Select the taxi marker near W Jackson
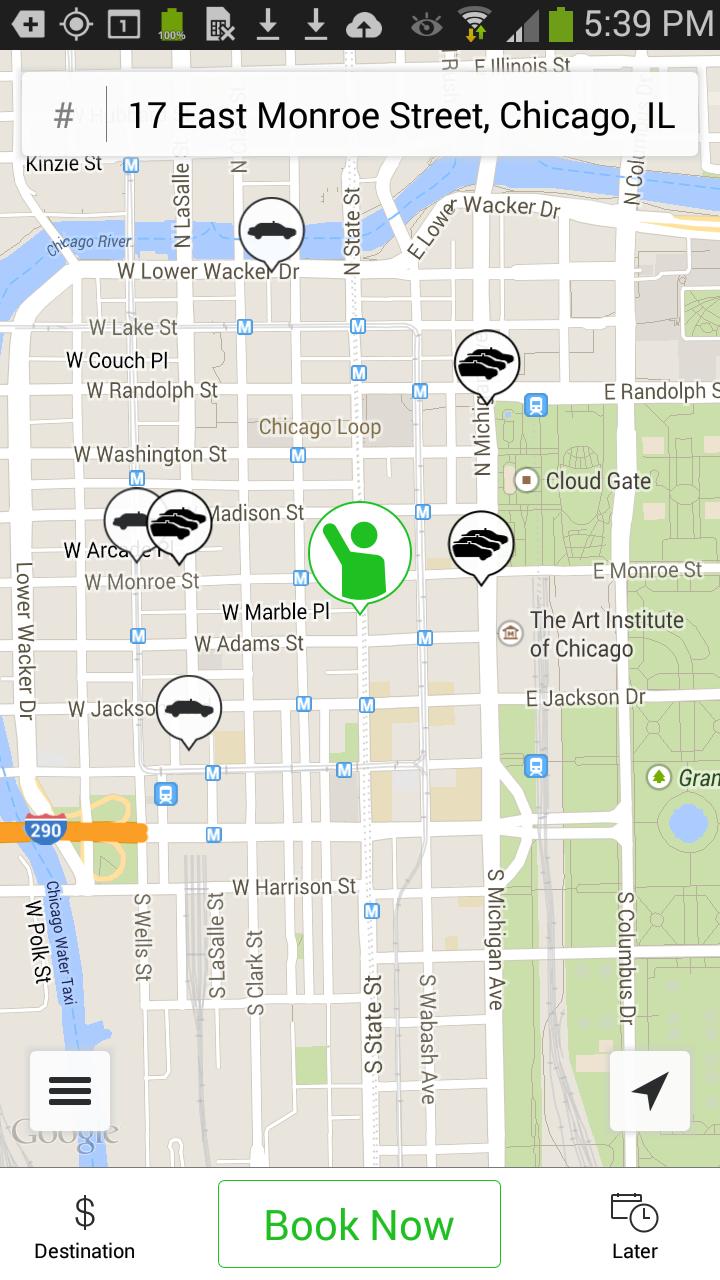Screen dimensions: 720x1280 tap(189, 708)
